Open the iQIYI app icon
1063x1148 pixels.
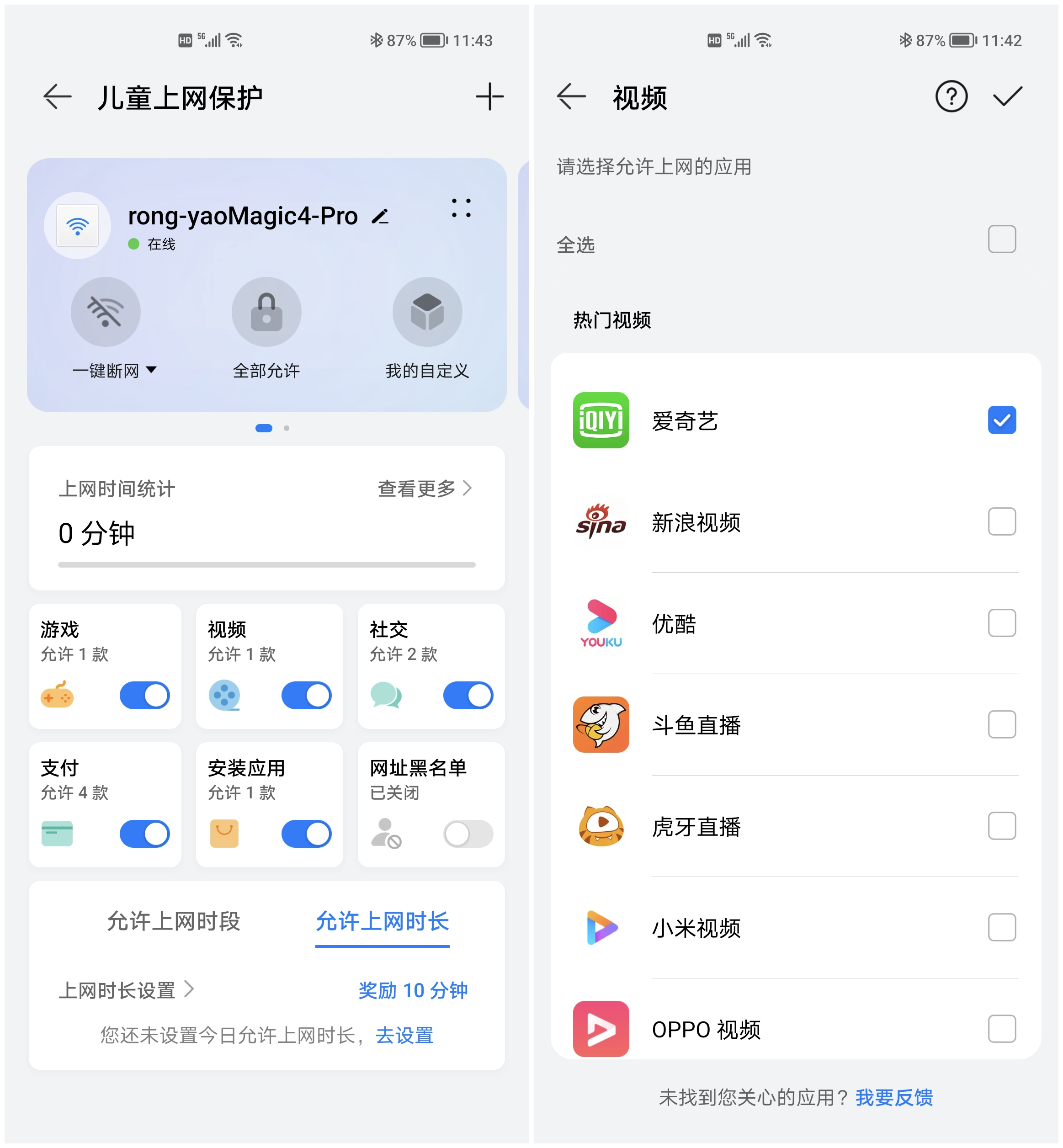[x=601, y=421]
